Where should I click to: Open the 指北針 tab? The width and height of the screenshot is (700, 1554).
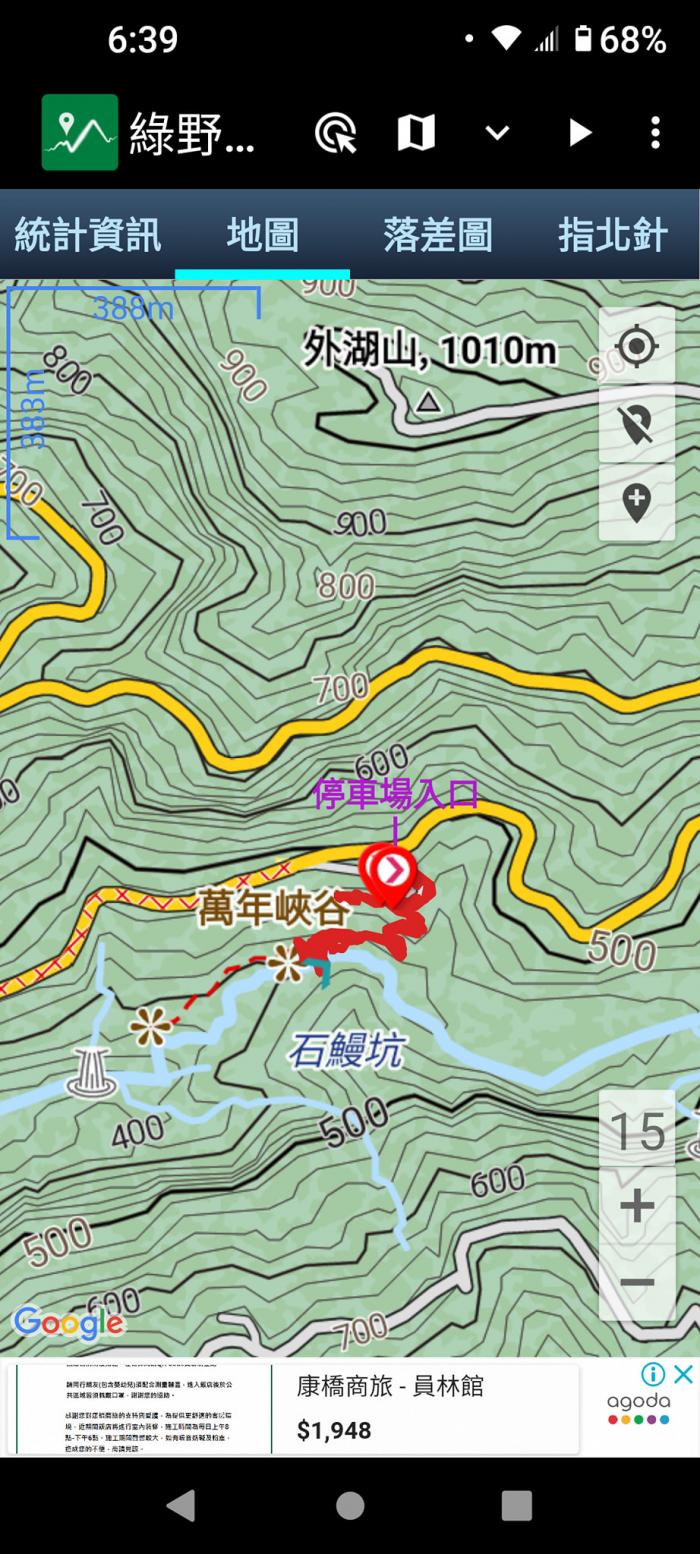click(612, 235)
